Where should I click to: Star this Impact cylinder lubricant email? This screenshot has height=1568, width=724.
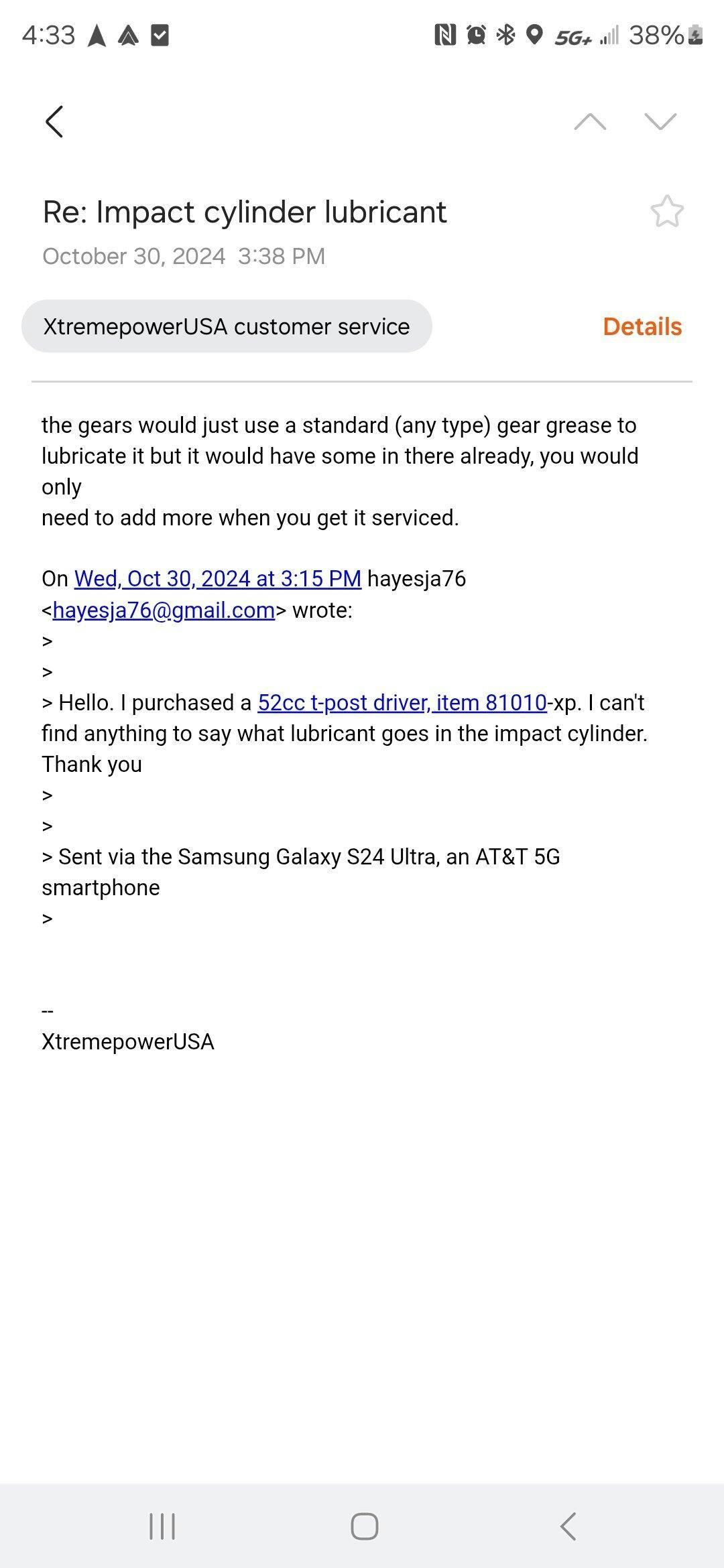pyautogui.click(x=667, y=212)
